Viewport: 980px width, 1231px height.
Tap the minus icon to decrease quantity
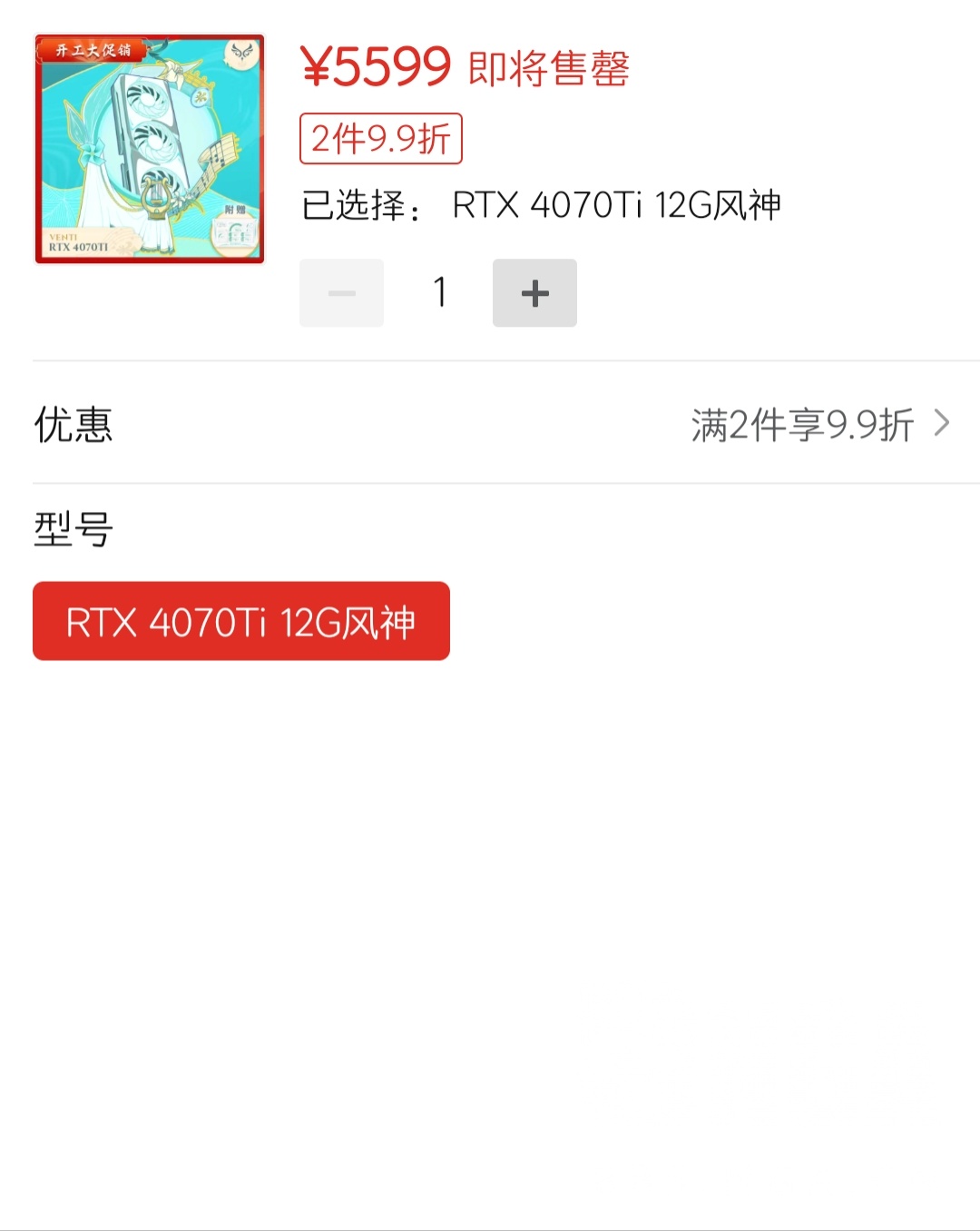341,292
